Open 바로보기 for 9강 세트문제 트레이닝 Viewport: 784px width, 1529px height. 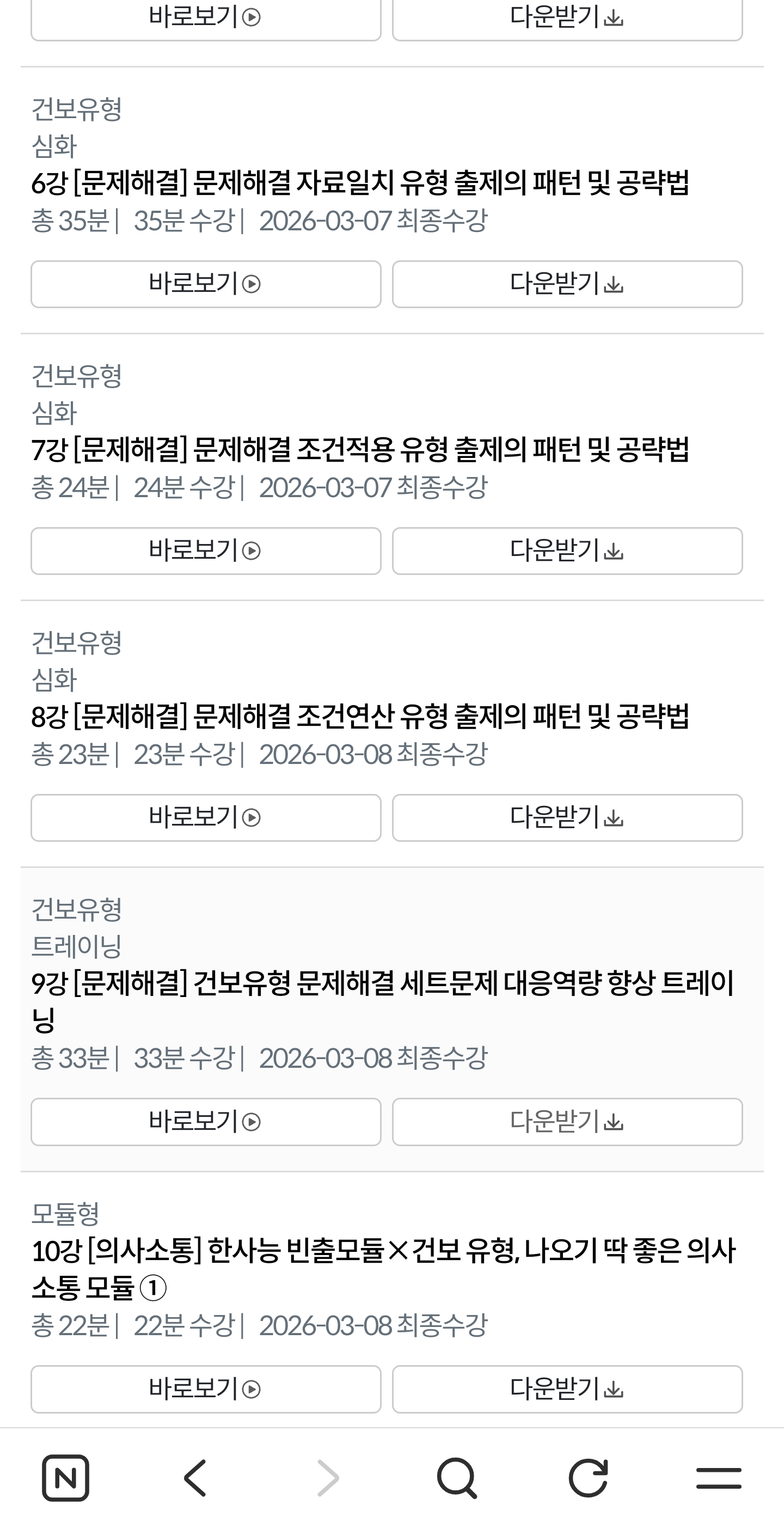click(x=205, y=1121)
